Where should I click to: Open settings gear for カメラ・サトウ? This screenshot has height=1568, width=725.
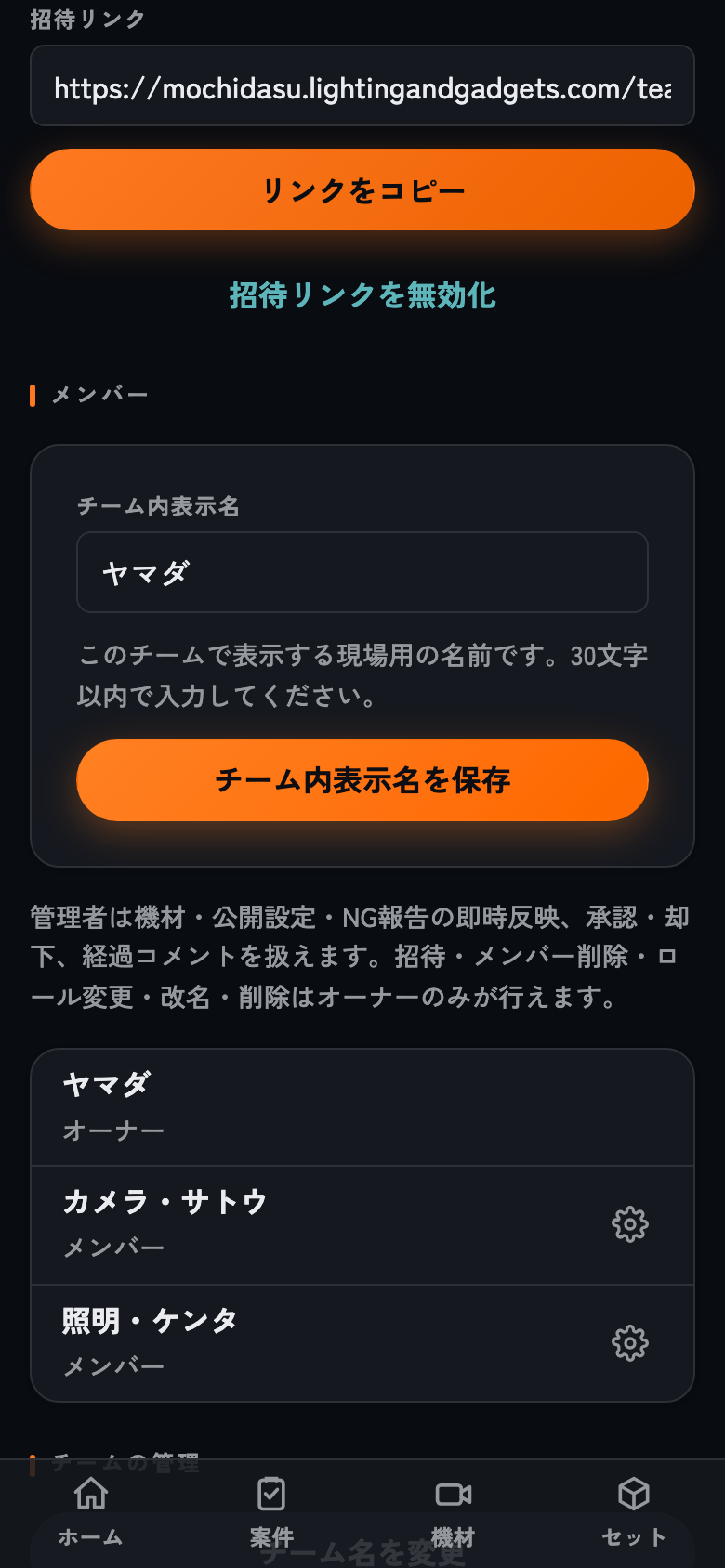630,1224
